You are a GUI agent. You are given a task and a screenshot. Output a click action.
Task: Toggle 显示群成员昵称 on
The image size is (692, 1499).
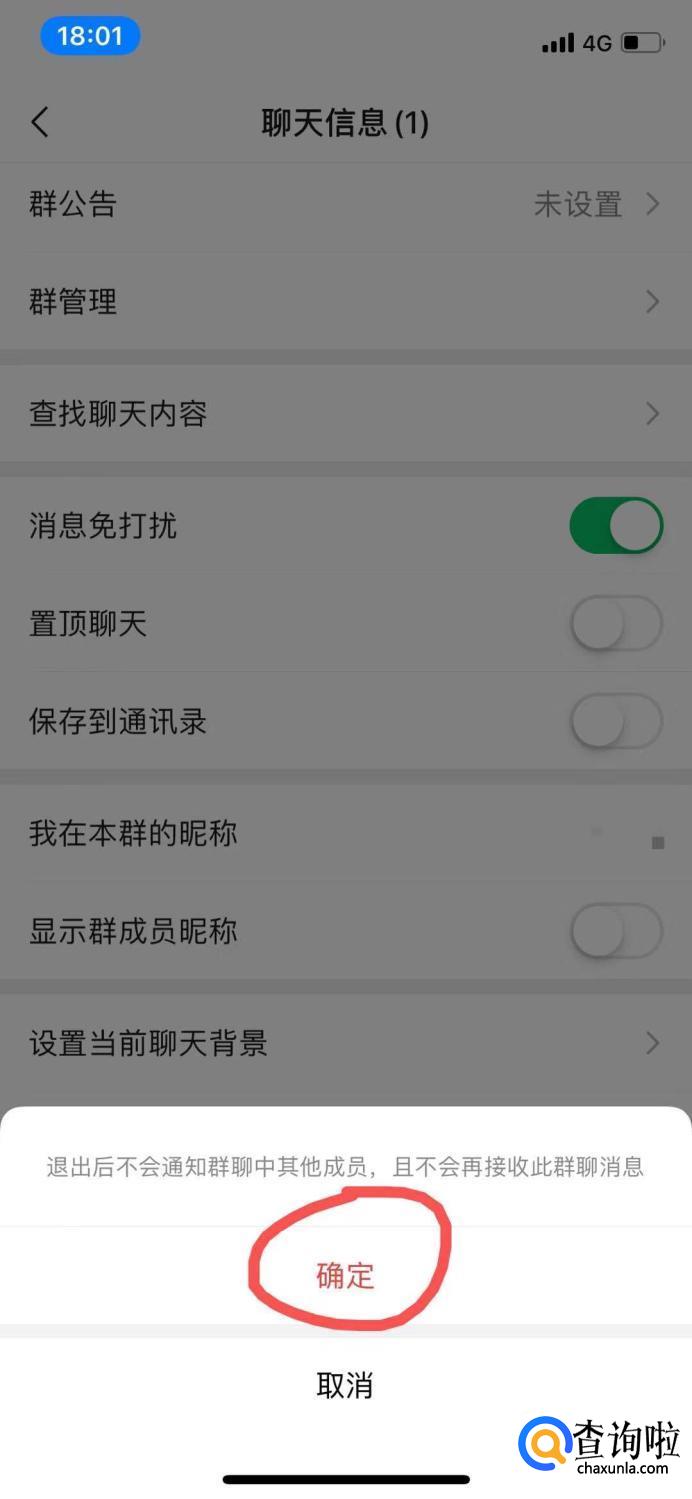pos(615,931)
